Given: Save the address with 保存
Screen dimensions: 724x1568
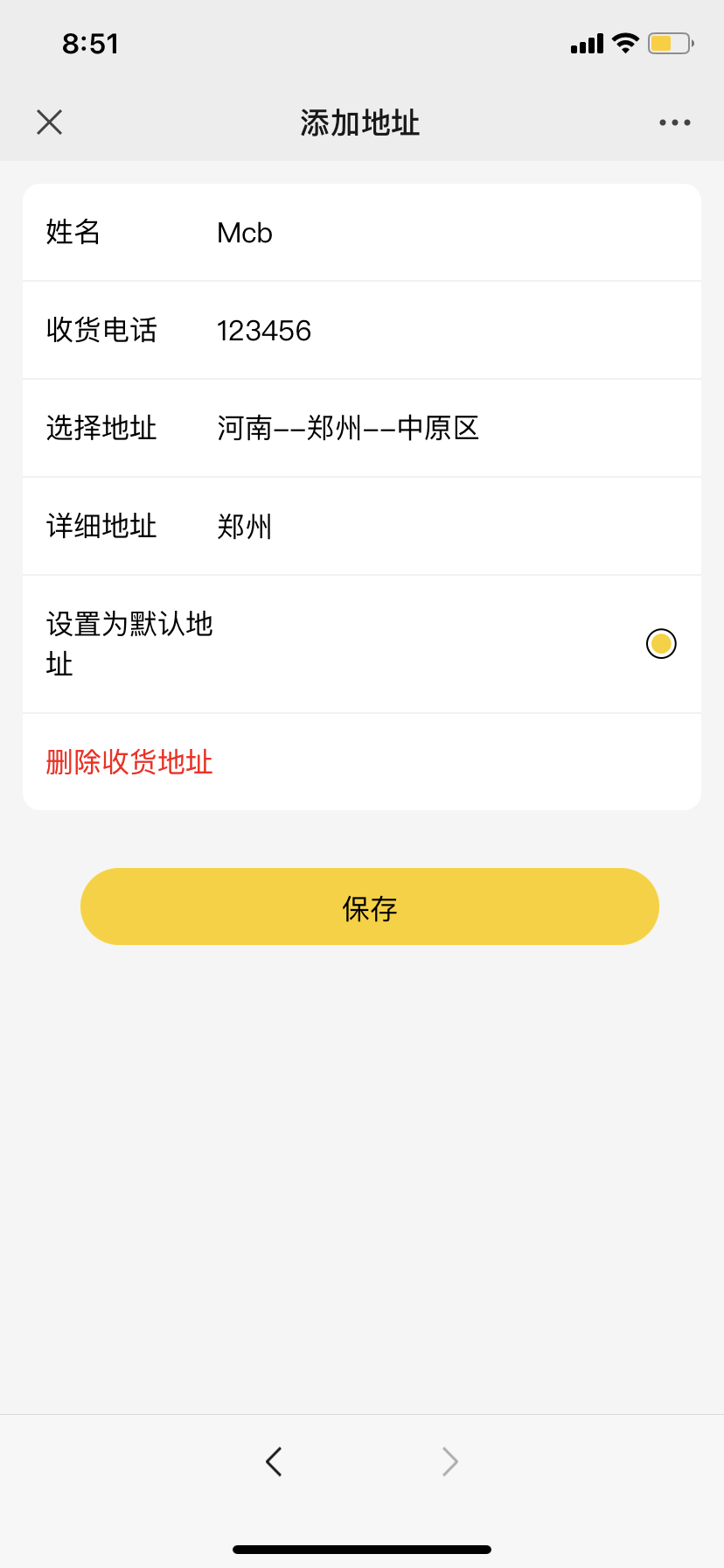Looking at the screenshot, I should [369, 906].
